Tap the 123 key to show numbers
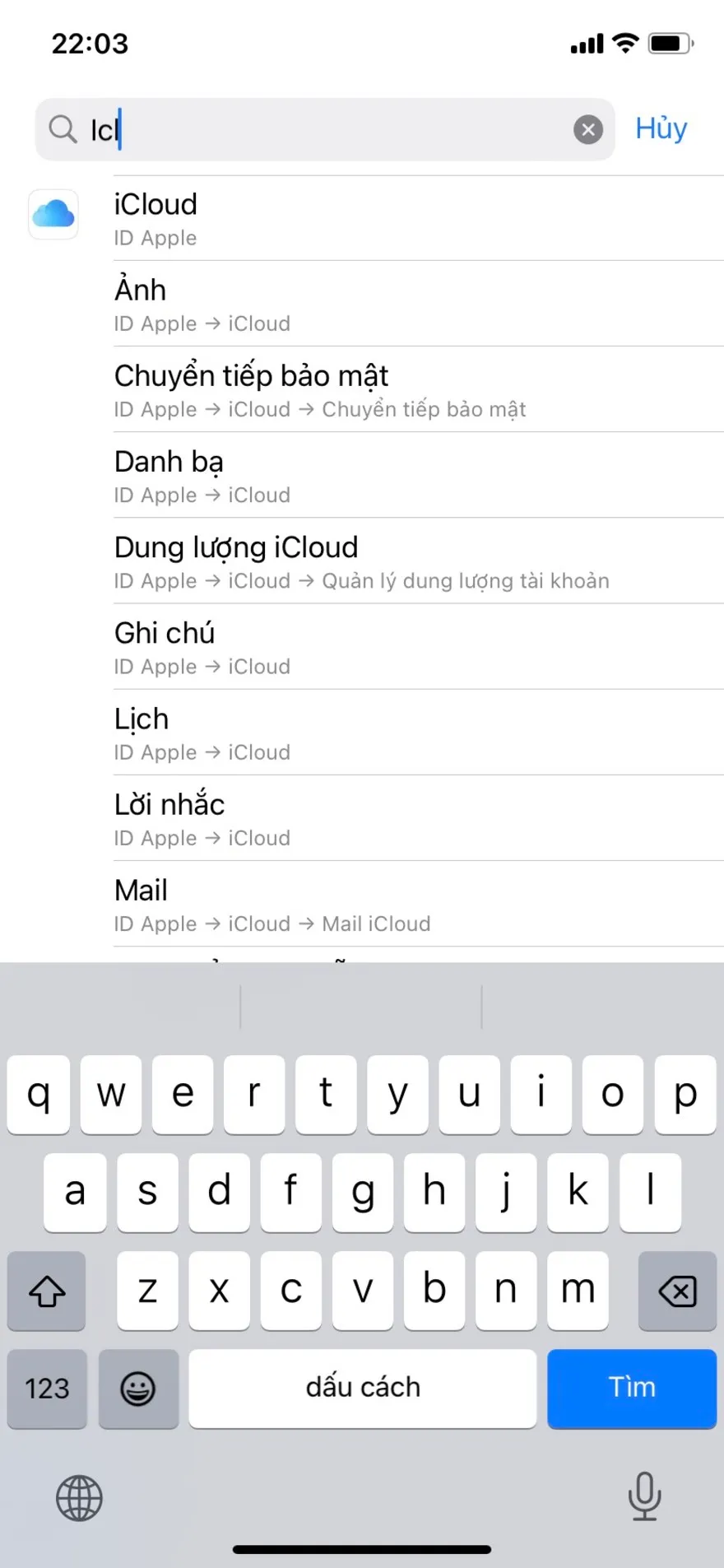 [46, 1389]
